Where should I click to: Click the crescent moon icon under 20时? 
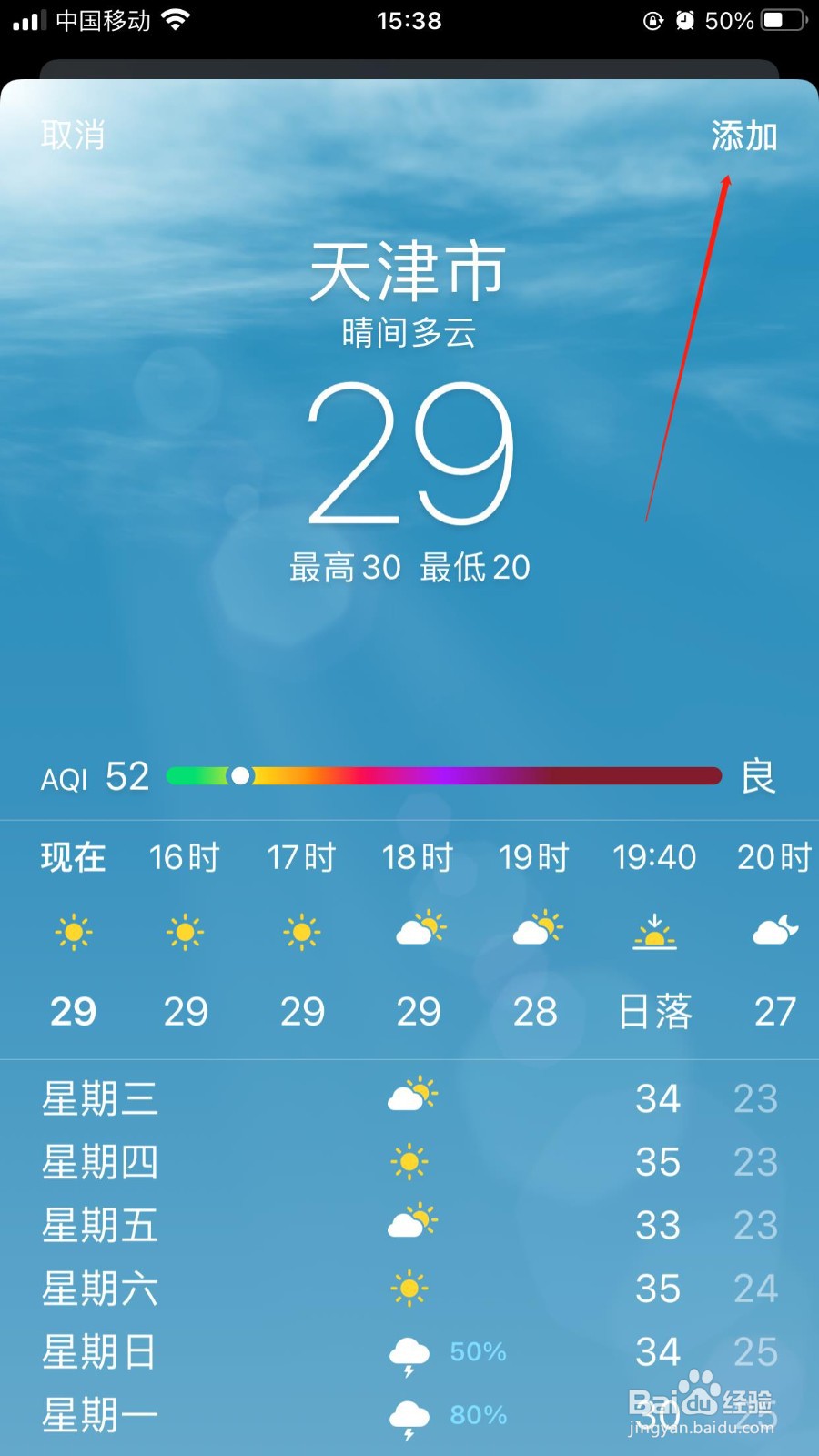tap(775, 930)
